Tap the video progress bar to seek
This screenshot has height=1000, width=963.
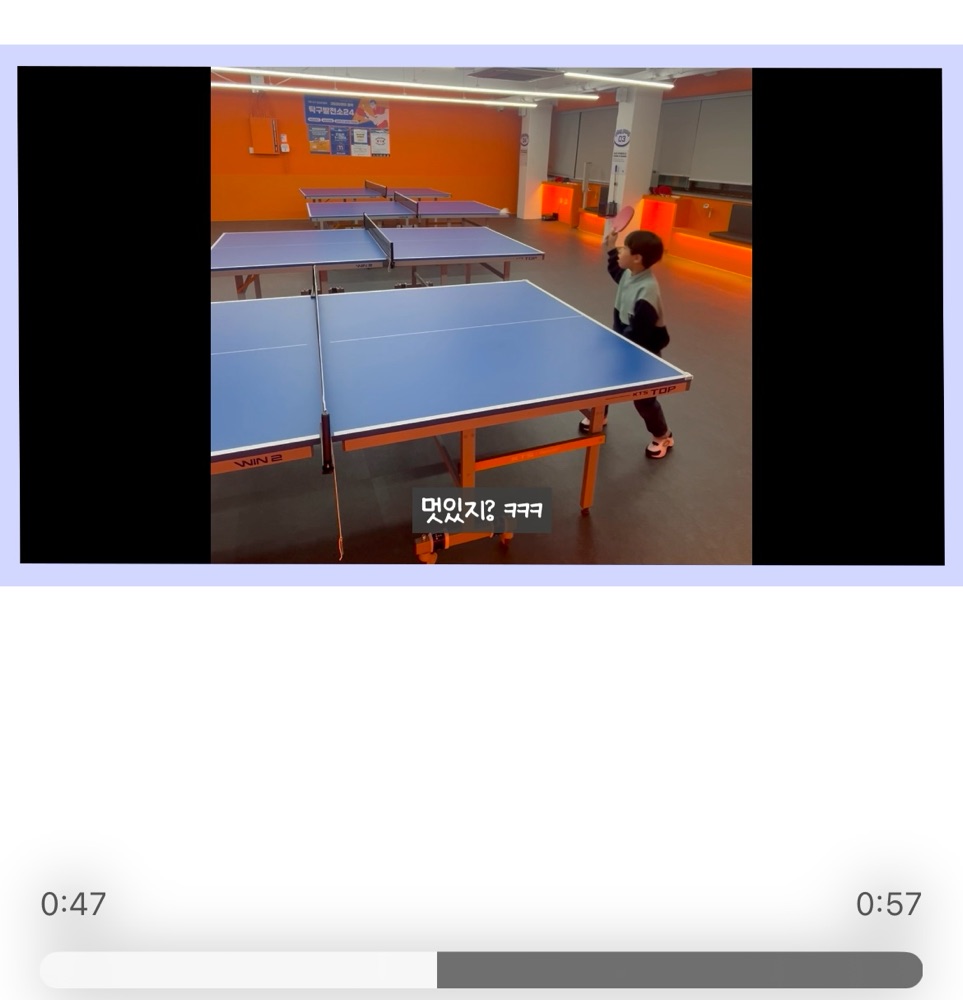click(x=481, y=969)
